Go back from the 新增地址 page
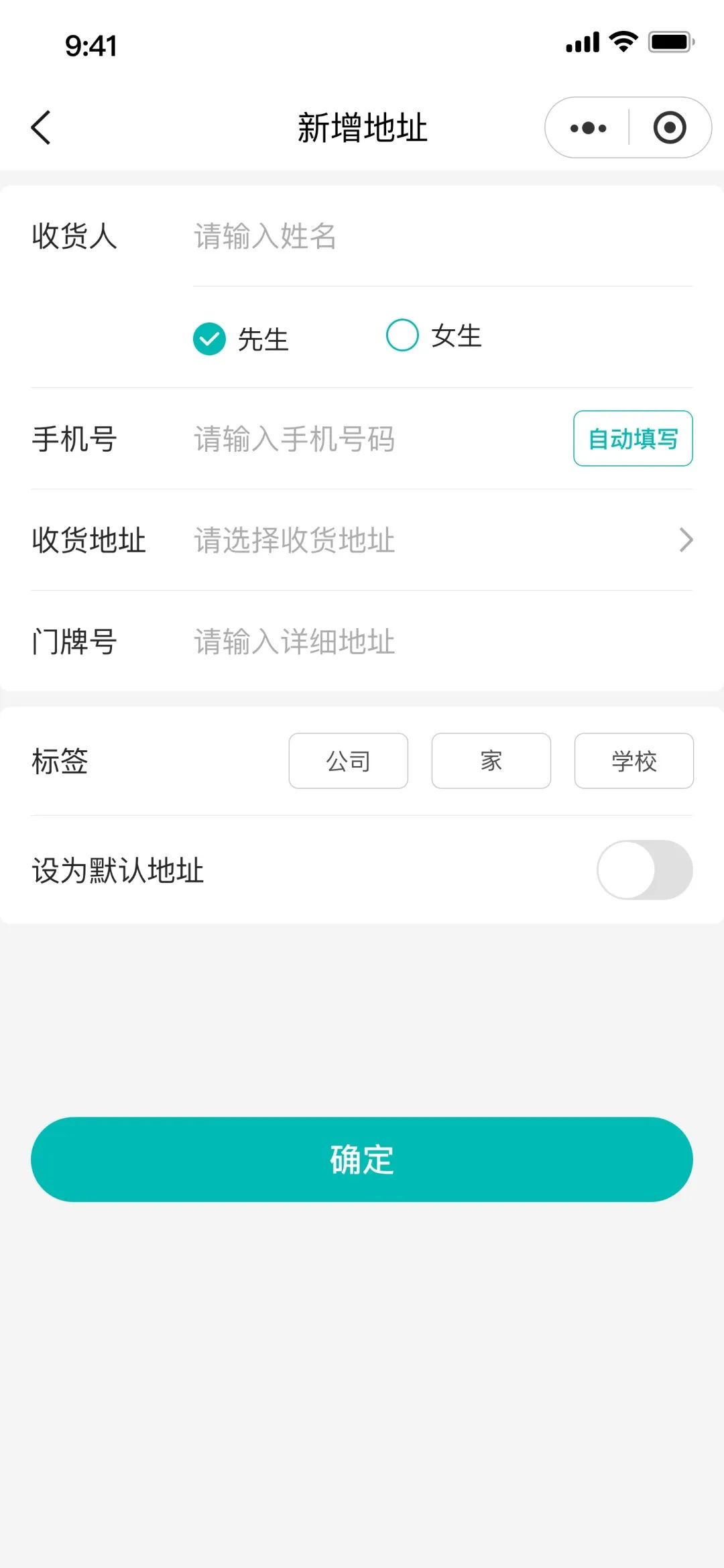Viewport: 724px width, 1568px height. pyautogui.click(x=42, y=127)
